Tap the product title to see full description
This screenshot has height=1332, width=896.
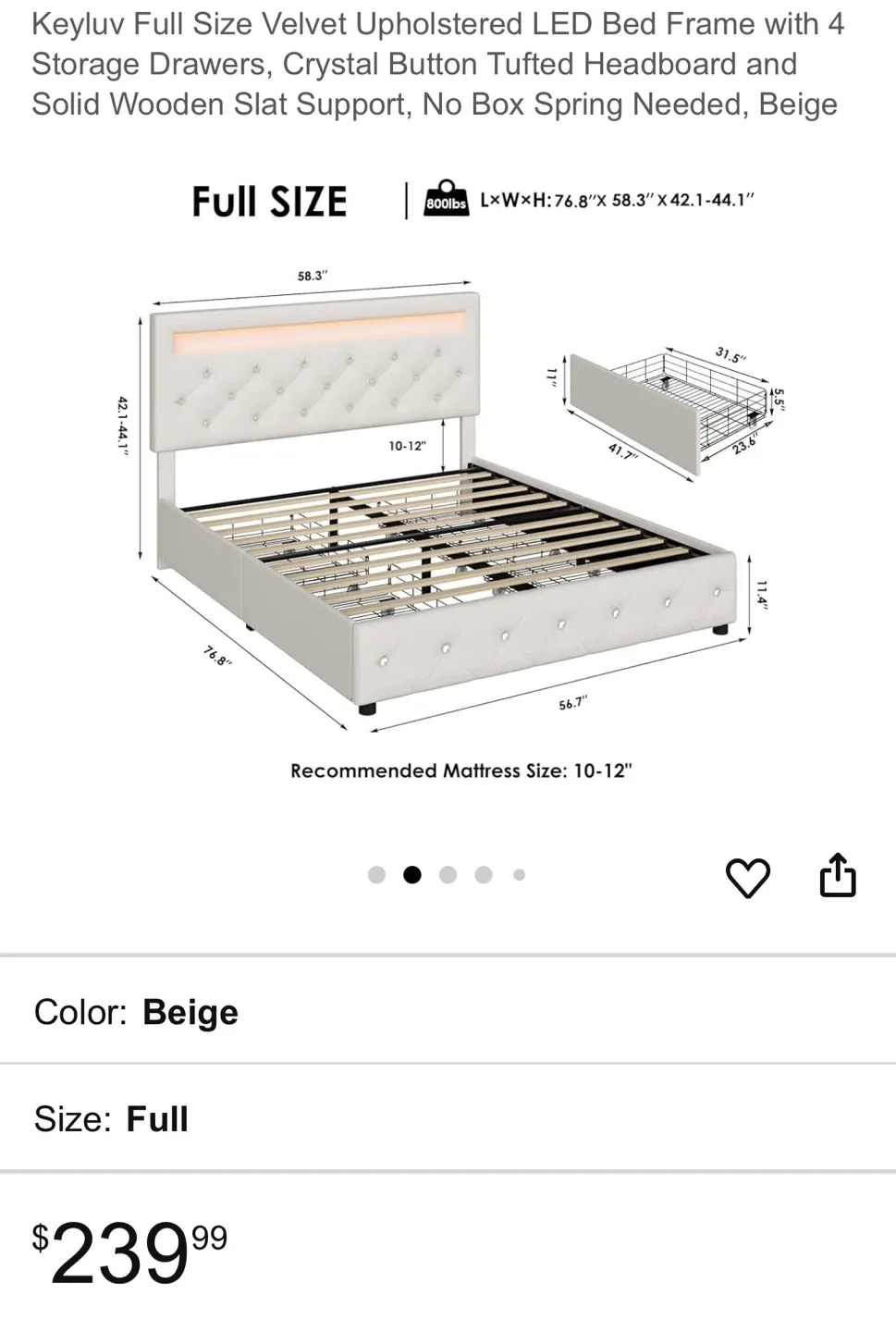pyautogui.click(x=435, y=64)
